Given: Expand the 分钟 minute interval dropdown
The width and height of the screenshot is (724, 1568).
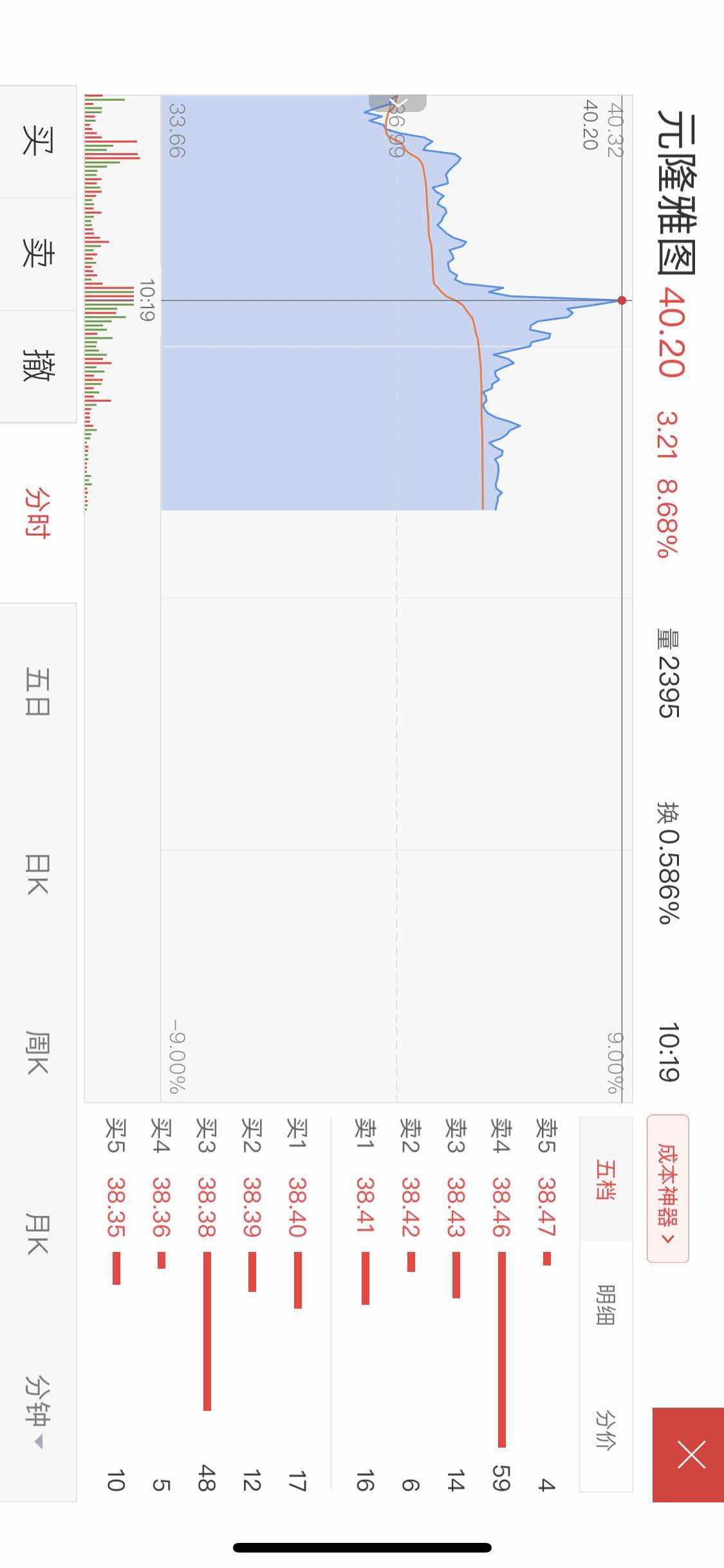Looking at the screenshot, I should [38, 1412].
